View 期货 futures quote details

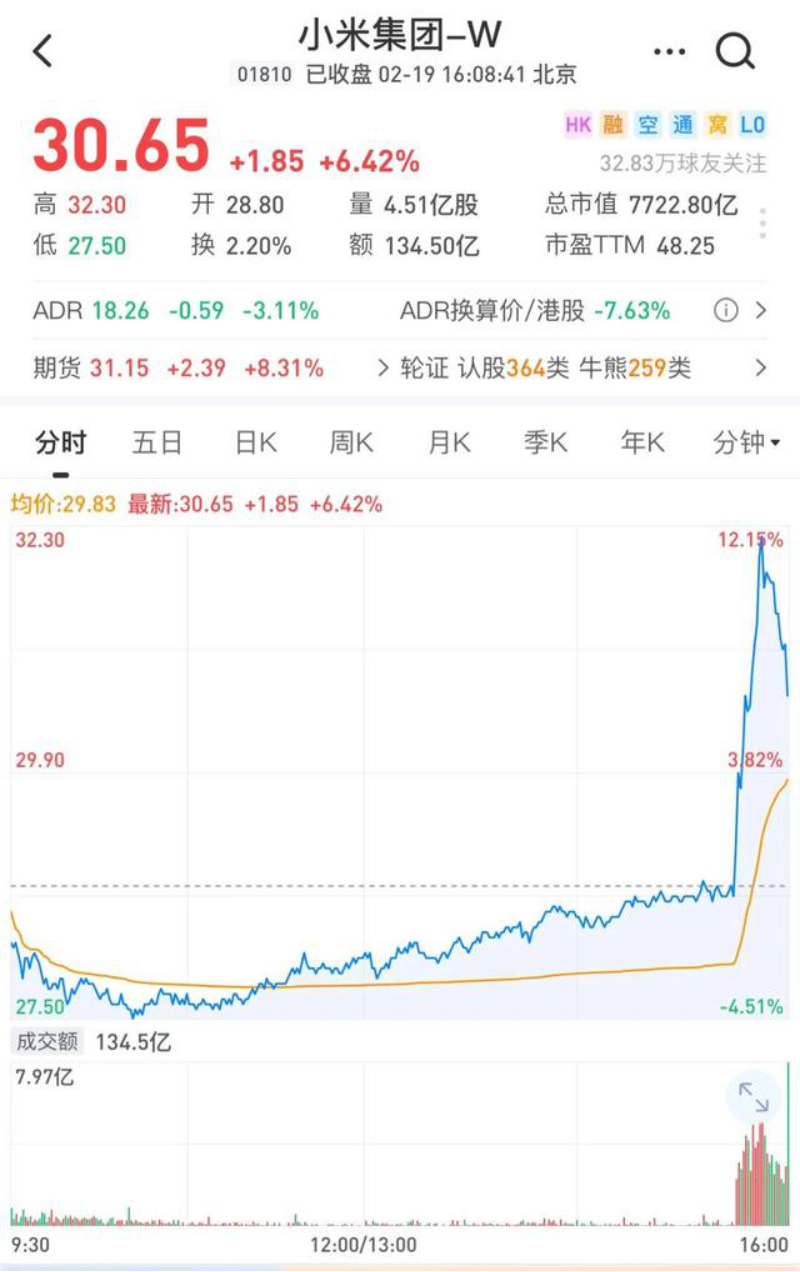coord(180,368)
